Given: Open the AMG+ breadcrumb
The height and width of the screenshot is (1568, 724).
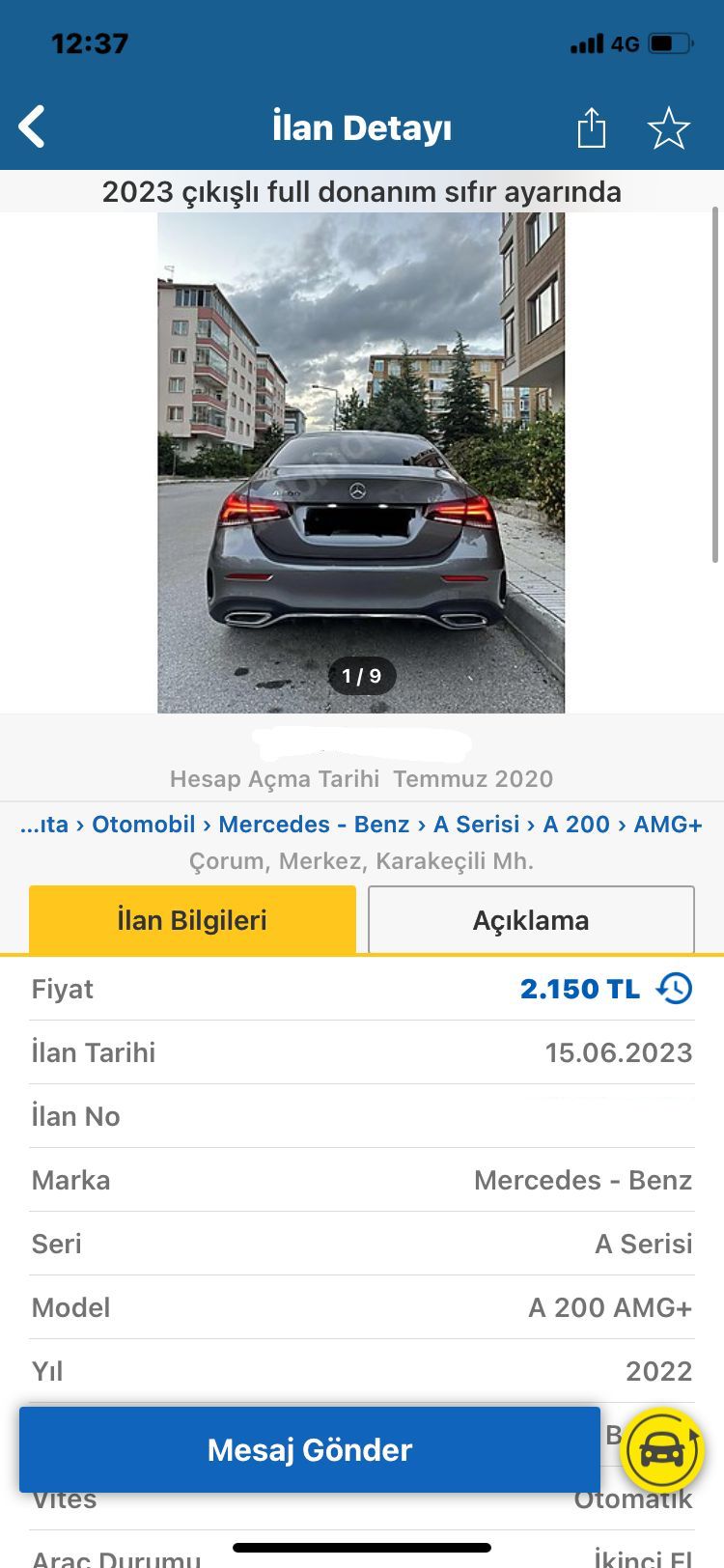Looking at the screenshot, I should point(668,825).
